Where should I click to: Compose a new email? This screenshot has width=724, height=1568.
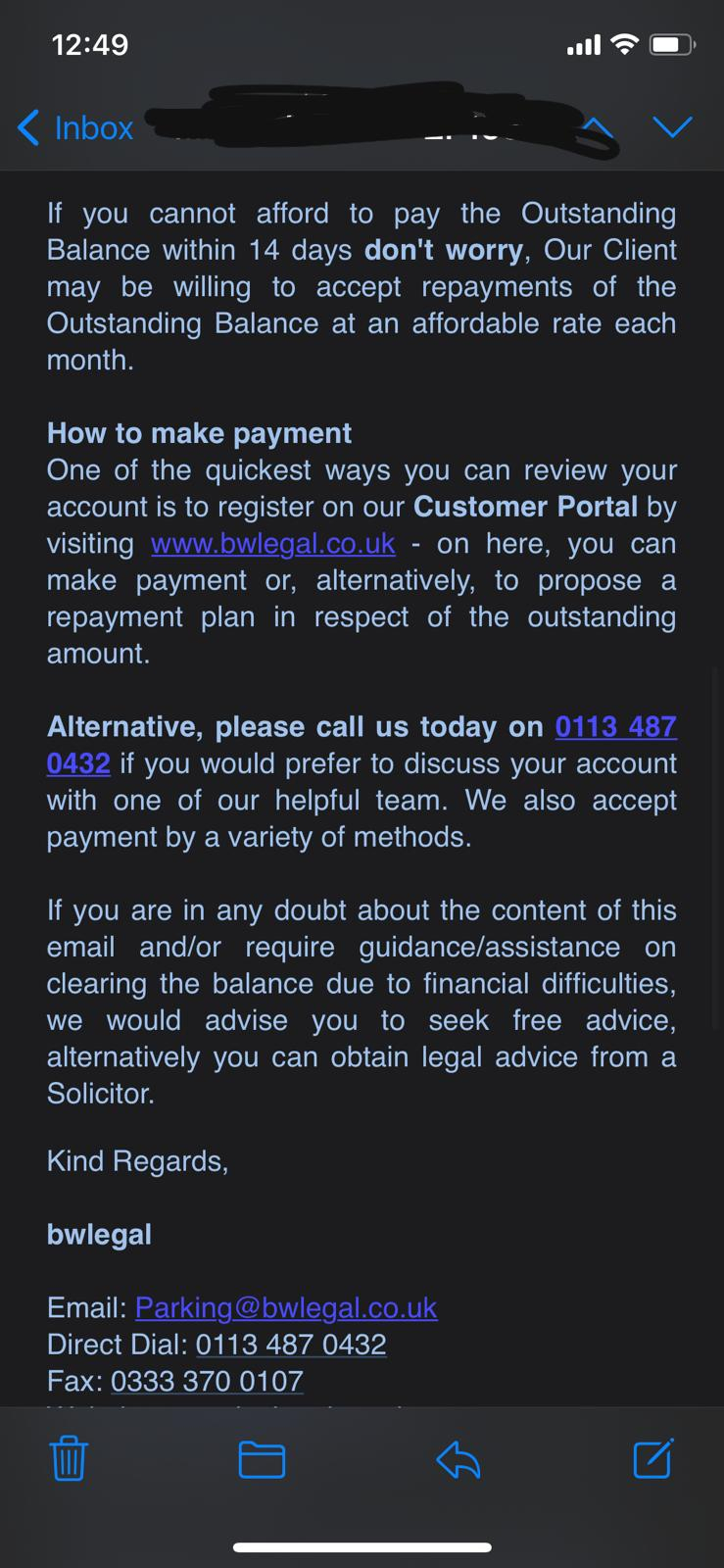coord(653,1457)
